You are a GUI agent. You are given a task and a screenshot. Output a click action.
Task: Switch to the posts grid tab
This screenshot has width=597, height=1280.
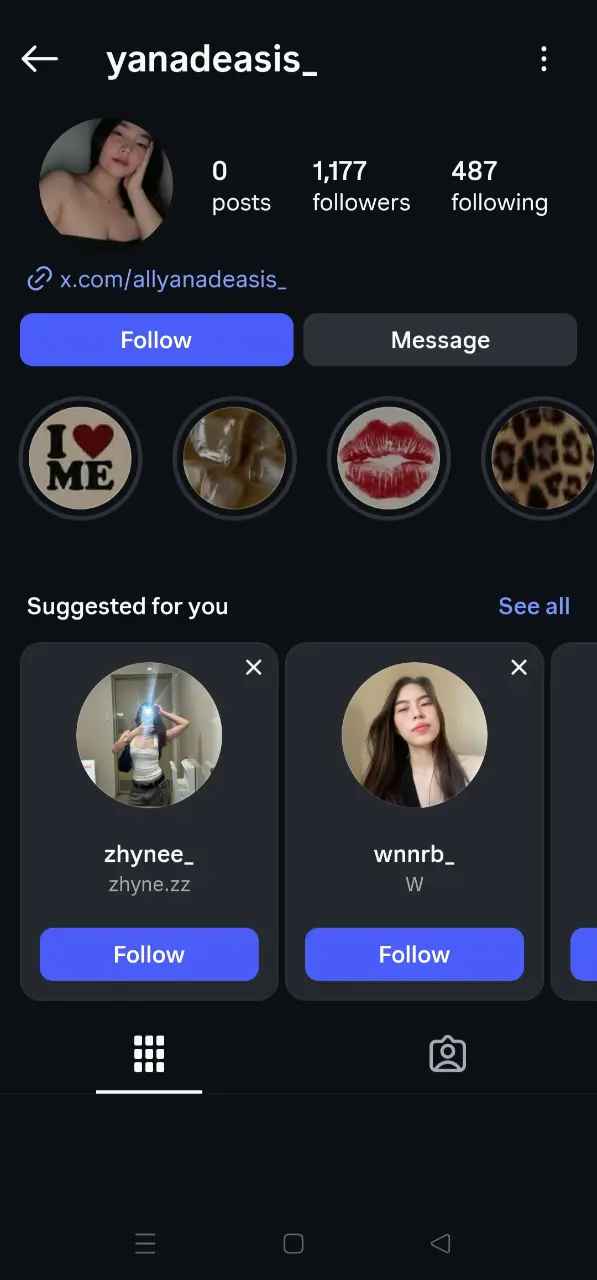(x=149, y=1054)
